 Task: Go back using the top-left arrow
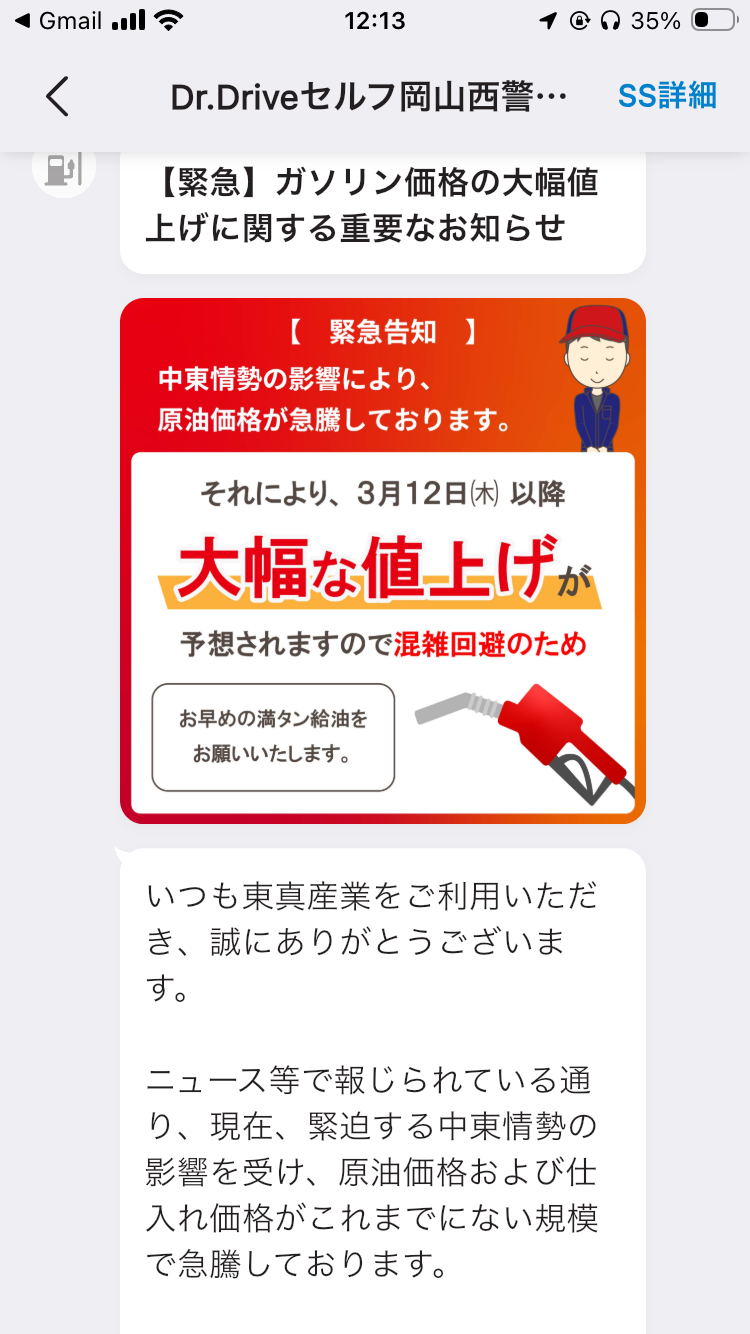pyautogui.click(x=58, y=97)
